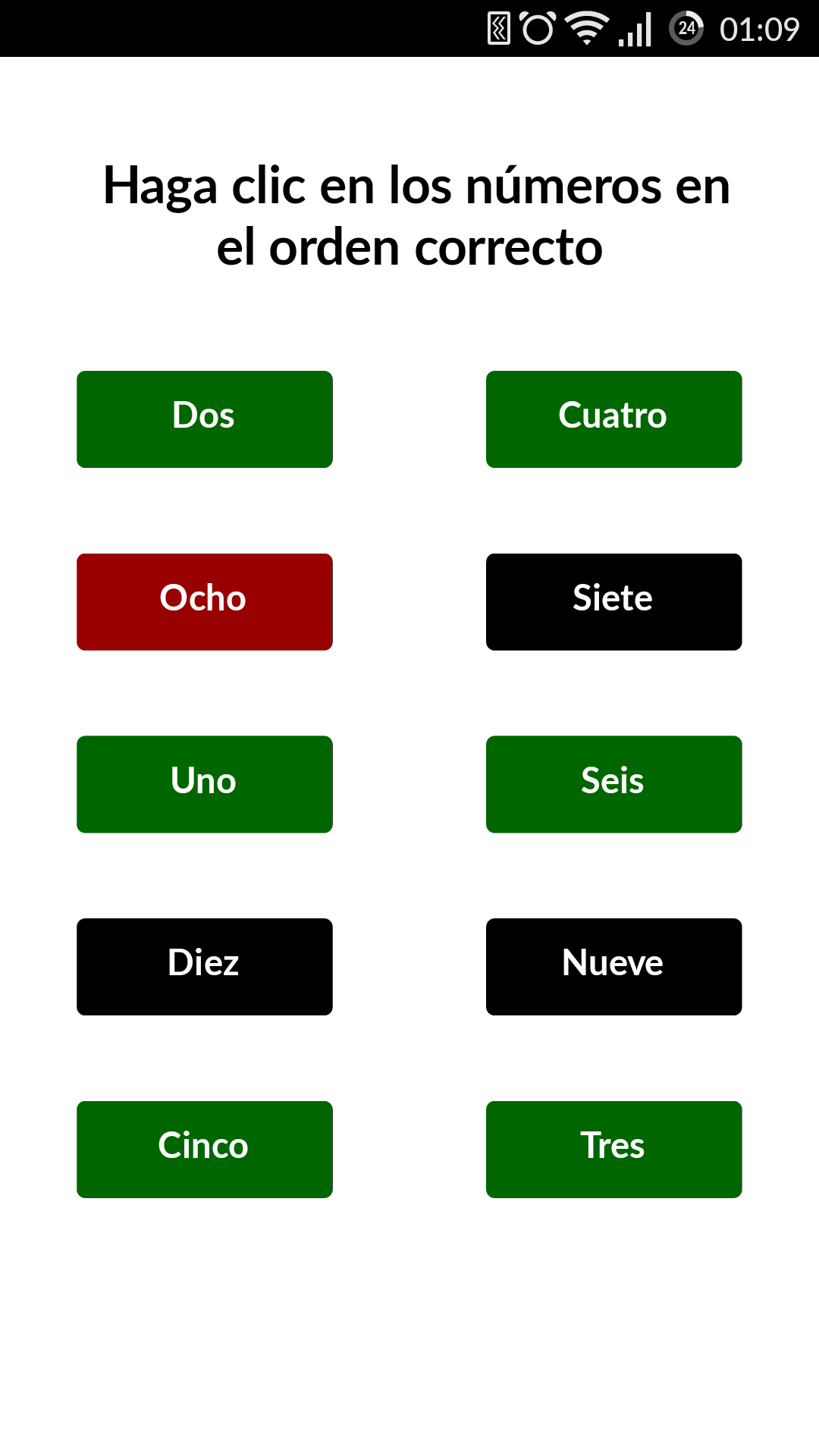This screenshot has height=1456, width=819.
Task: Select the Cuatro button
Action: click(x=614, y=419)
